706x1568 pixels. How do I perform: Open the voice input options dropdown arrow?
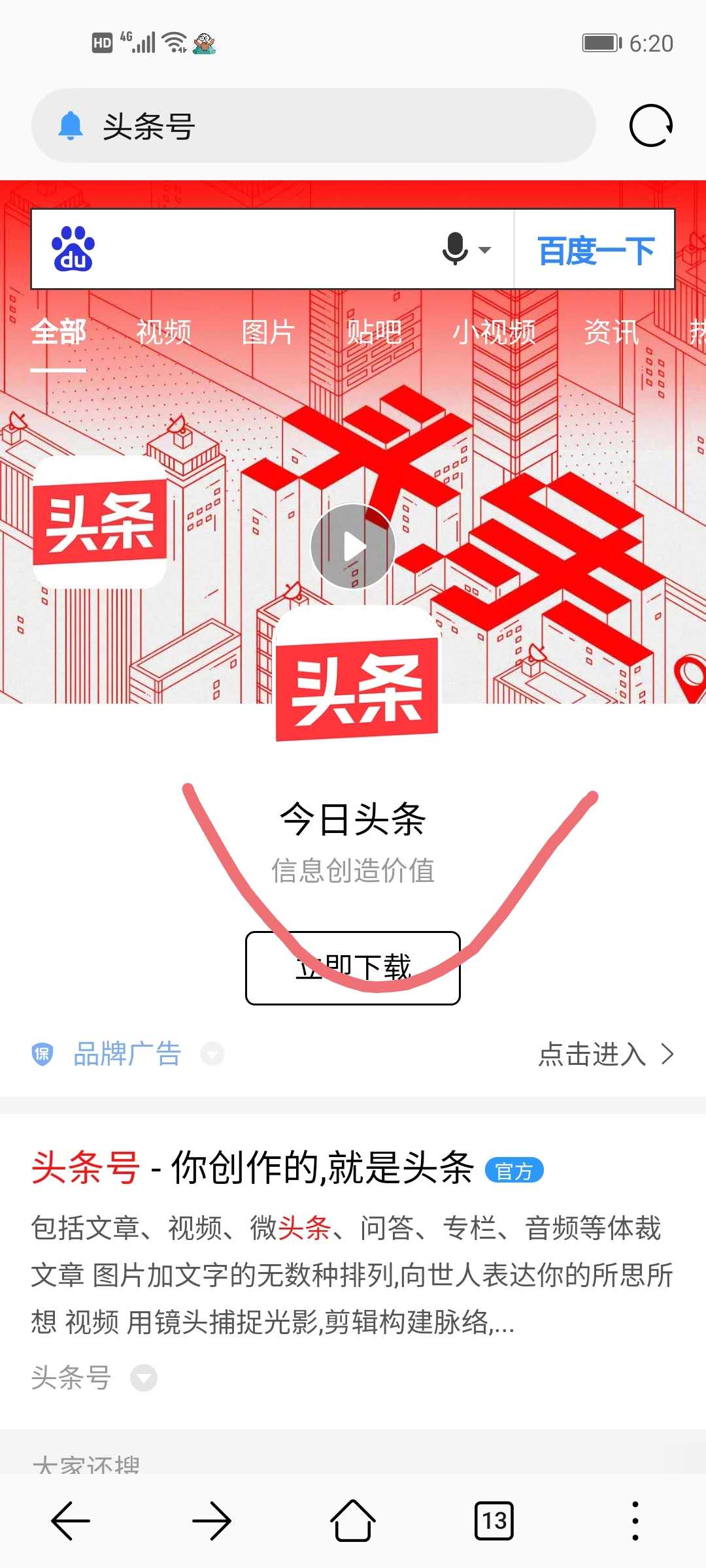point(484,250)
